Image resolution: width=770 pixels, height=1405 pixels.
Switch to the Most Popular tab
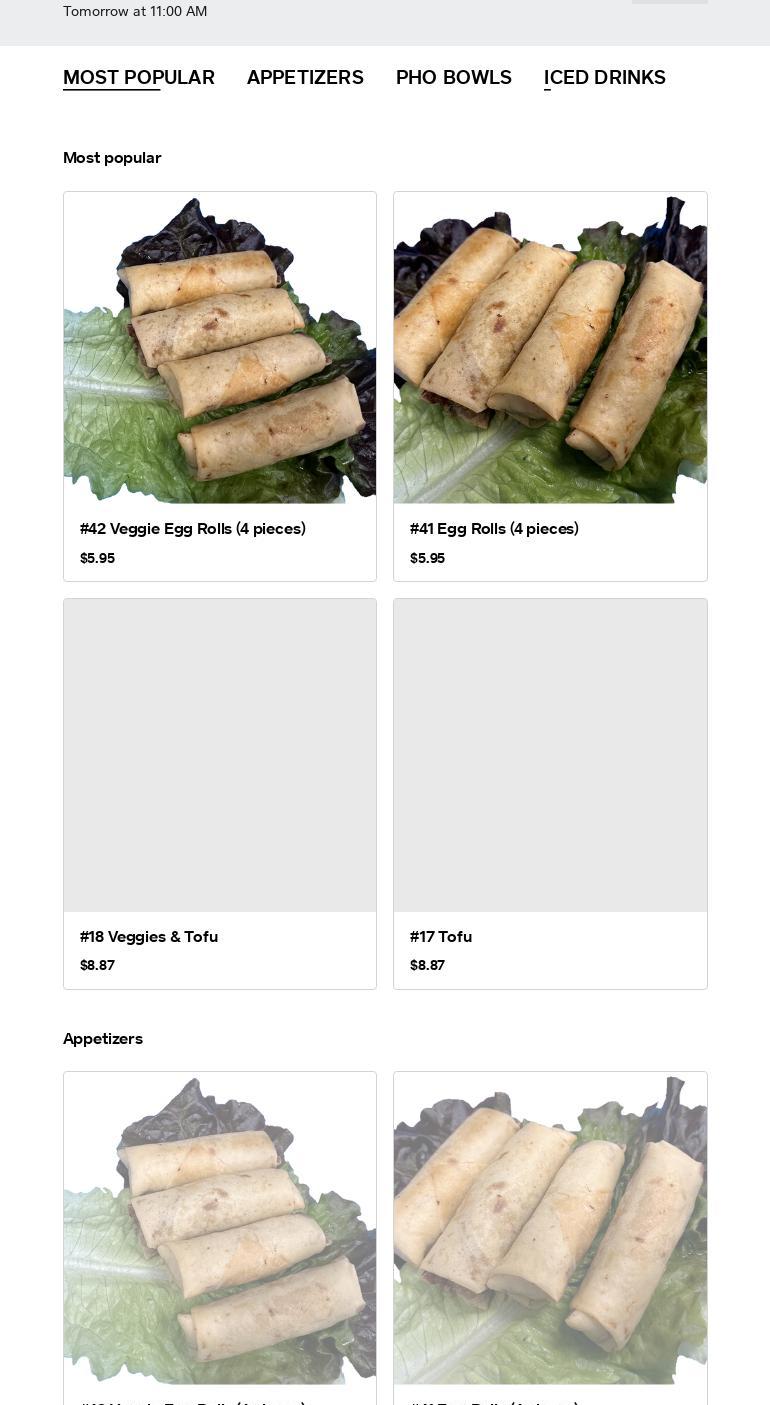click(x=139, y=78)
